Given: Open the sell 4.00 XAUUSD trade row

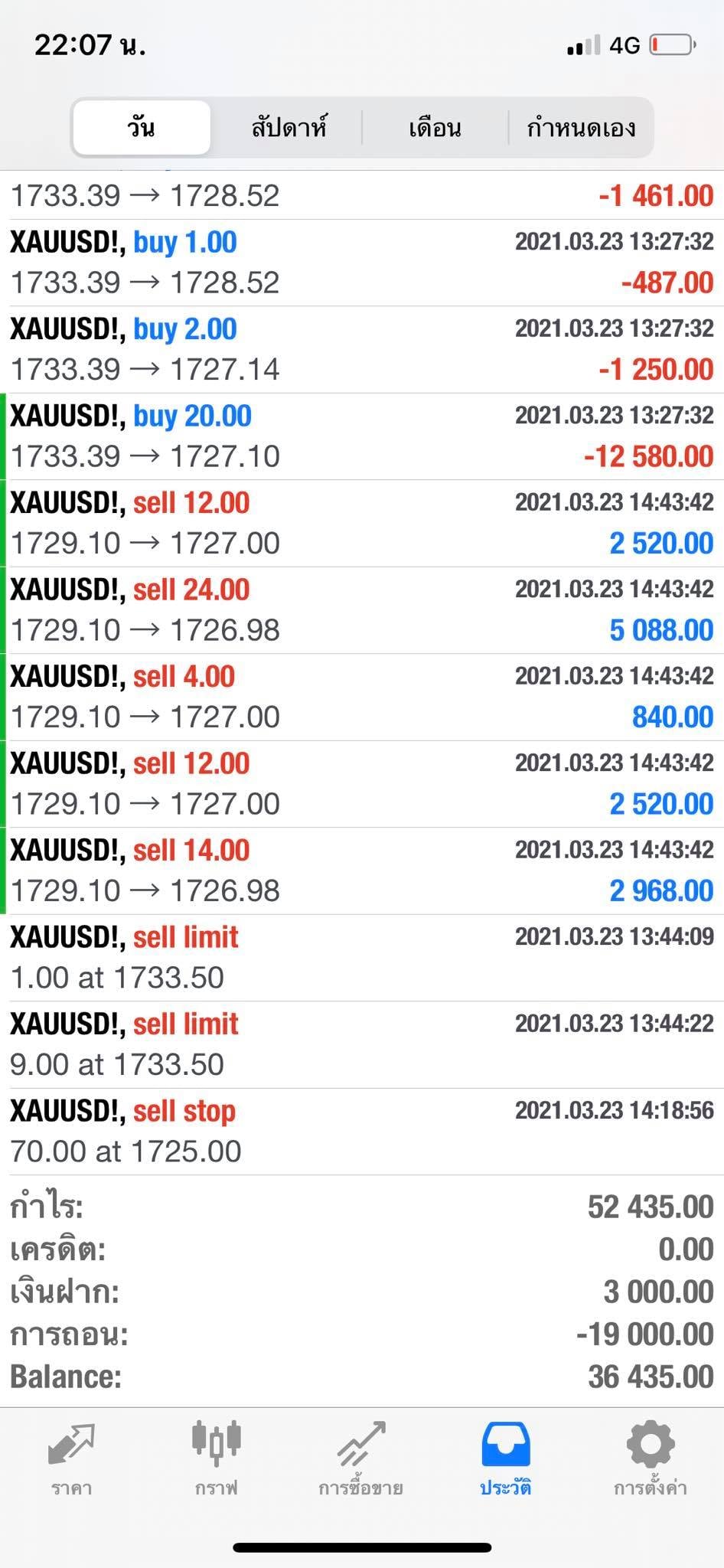Looking at the screenshot, I should point(362,697).
